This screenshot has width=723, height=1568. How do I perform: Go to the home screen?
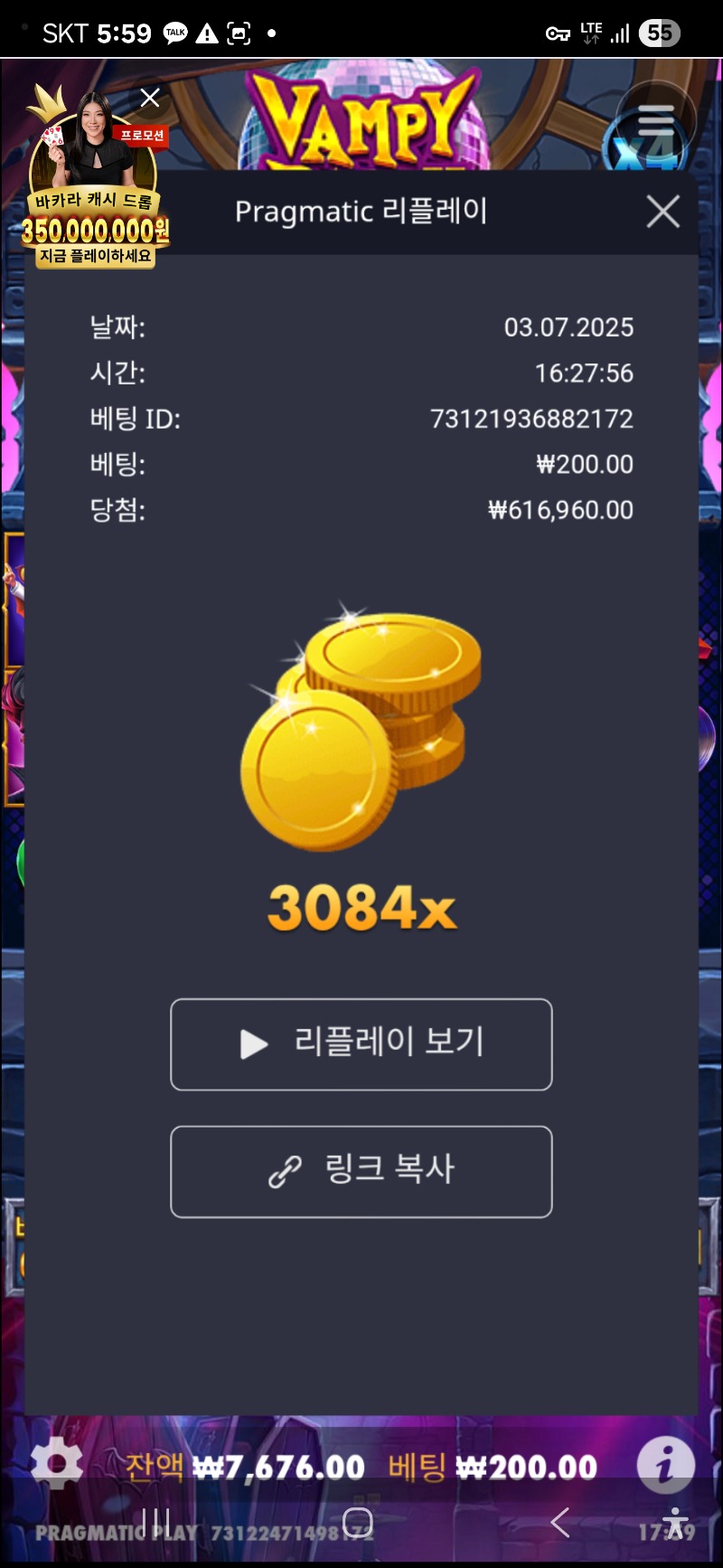click(358, 1523)
